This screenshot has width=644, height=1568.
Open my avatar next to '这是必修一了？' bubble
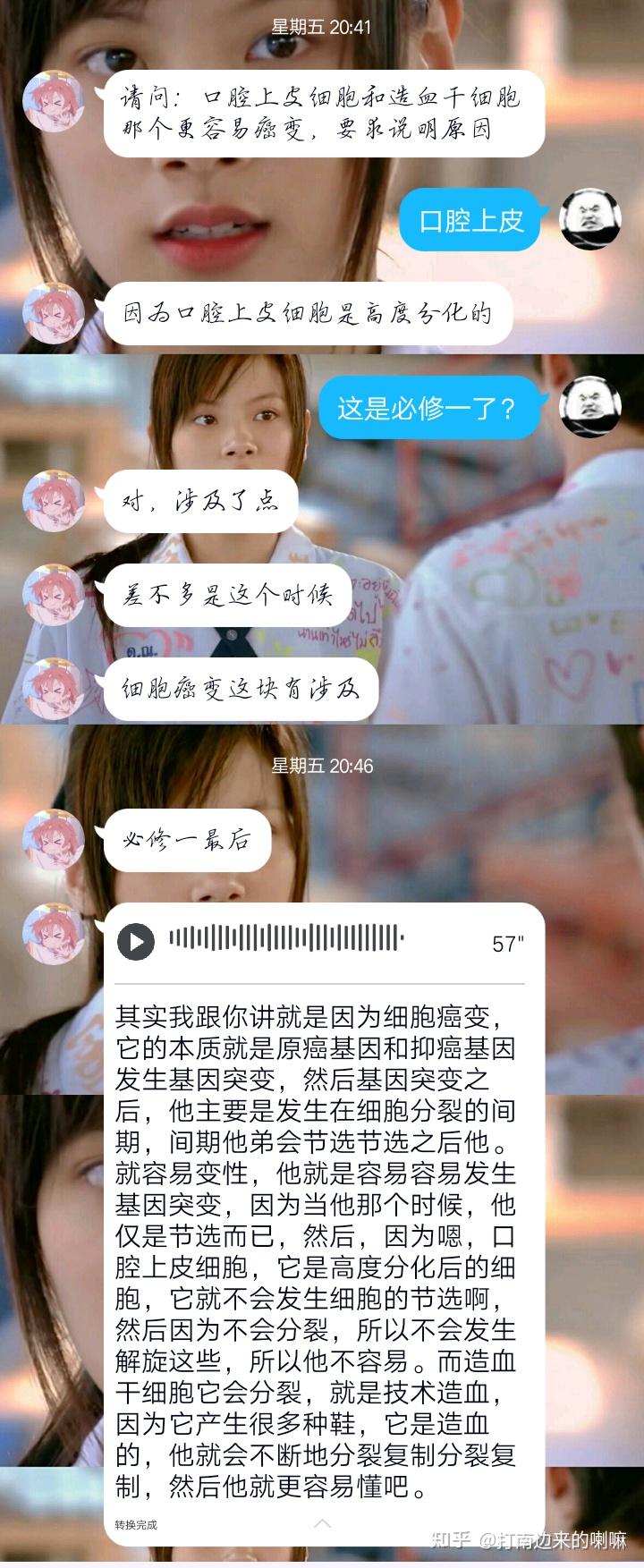tap(589, 408)
